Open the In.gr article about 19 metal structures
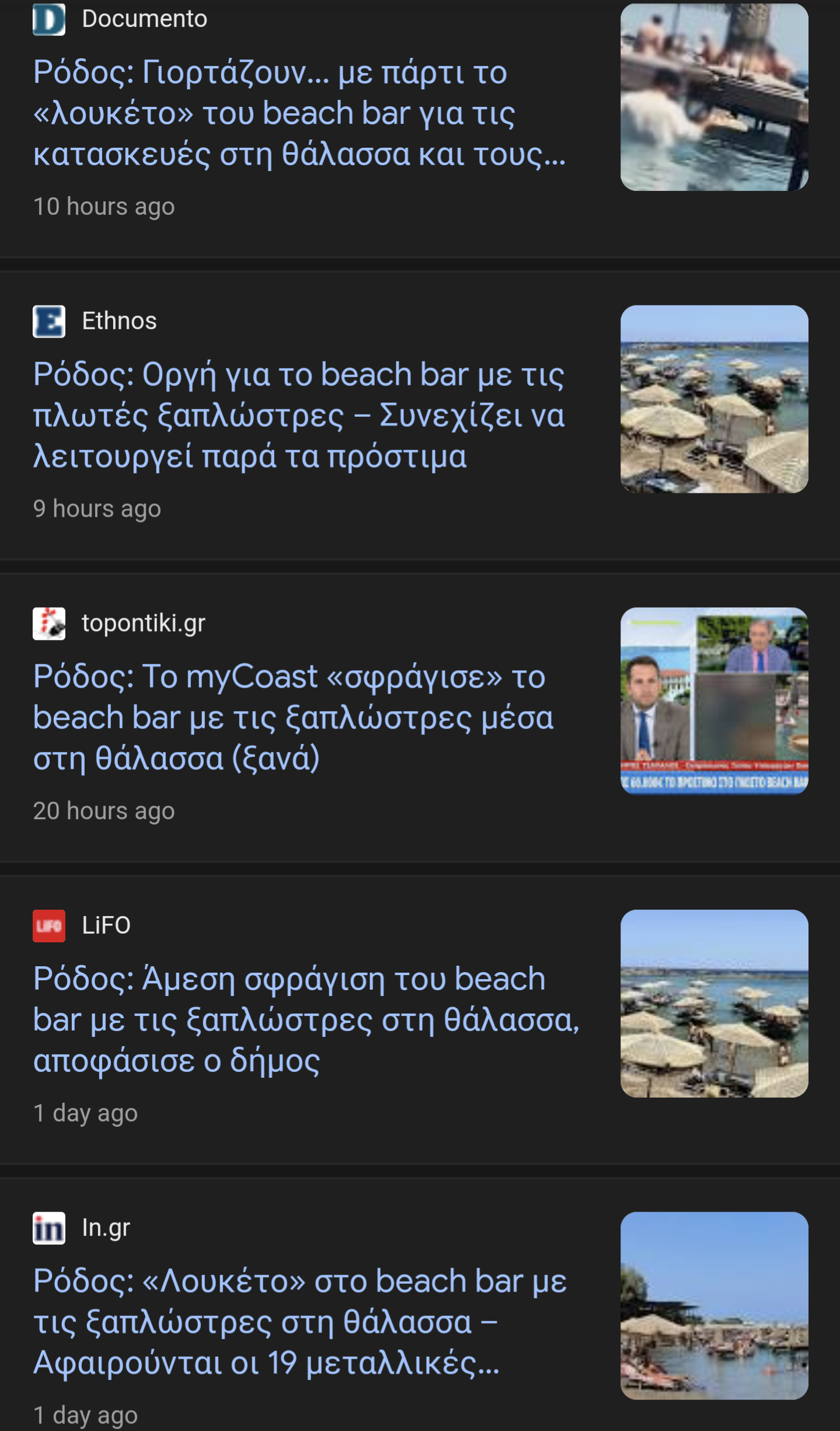 tap(300, 1322)
